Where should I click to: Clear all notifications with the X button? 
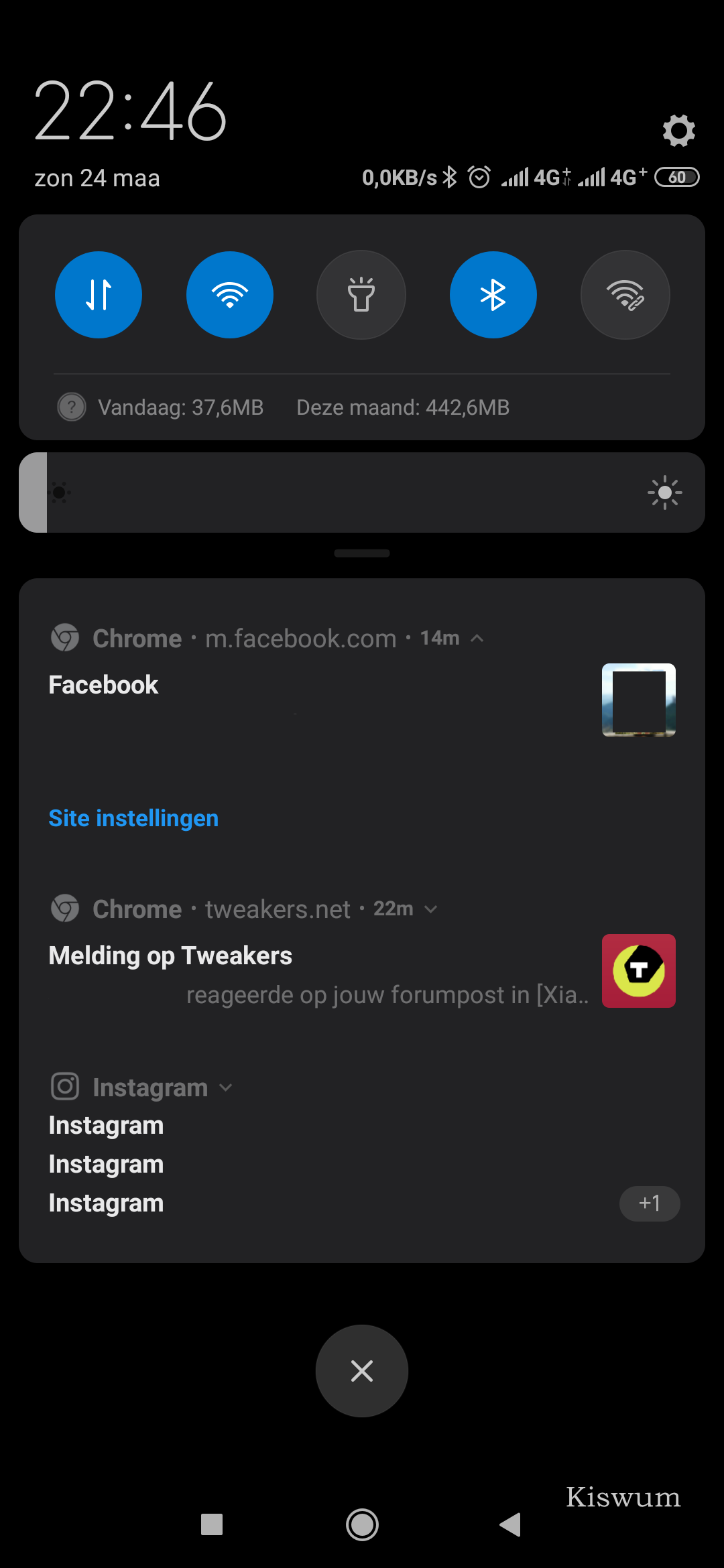(x=362, y=1371)
